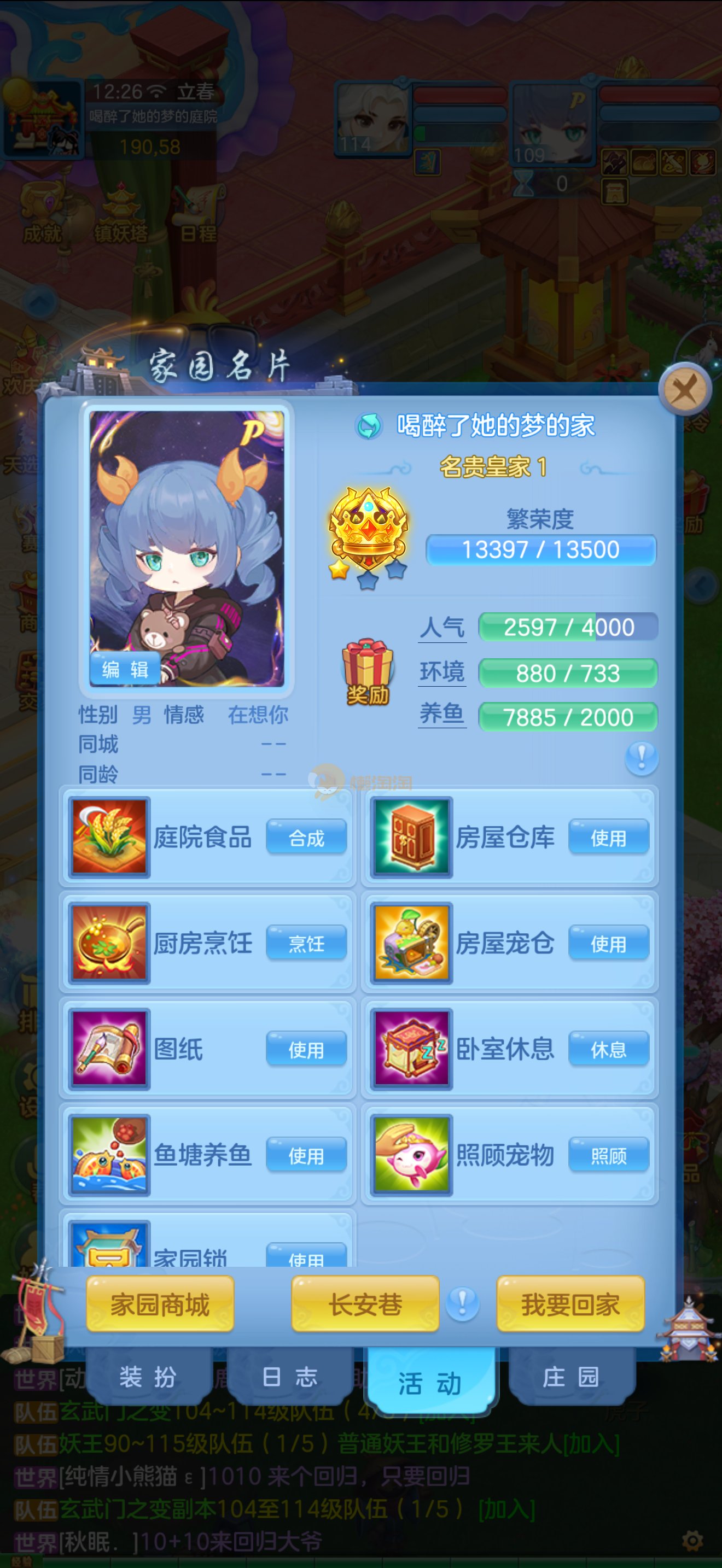Tap 合成 for 庭院食品
722x1568 pixels.
[x=306, y=838]
